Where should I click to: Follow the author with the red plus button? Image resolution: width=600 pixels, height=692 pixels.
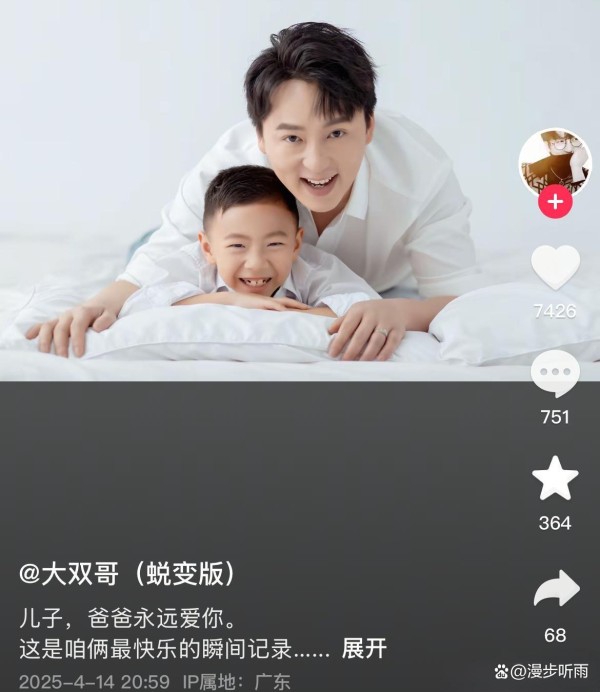(555, 203)
